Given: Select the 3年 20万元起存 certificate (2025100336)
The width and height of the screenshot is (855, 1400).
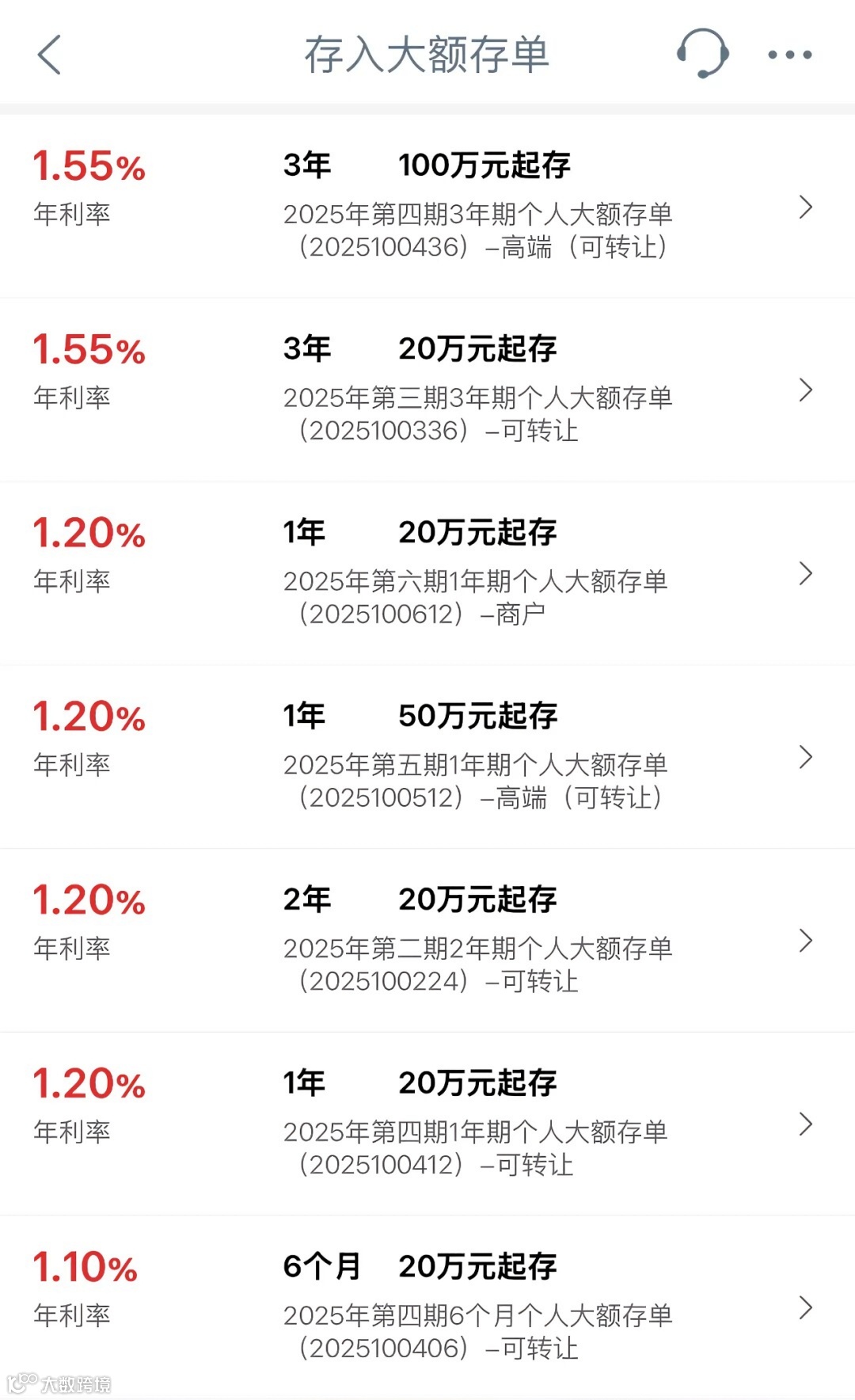Looking at the screenshot, I should pyautogui.click(x=427, y=390).
